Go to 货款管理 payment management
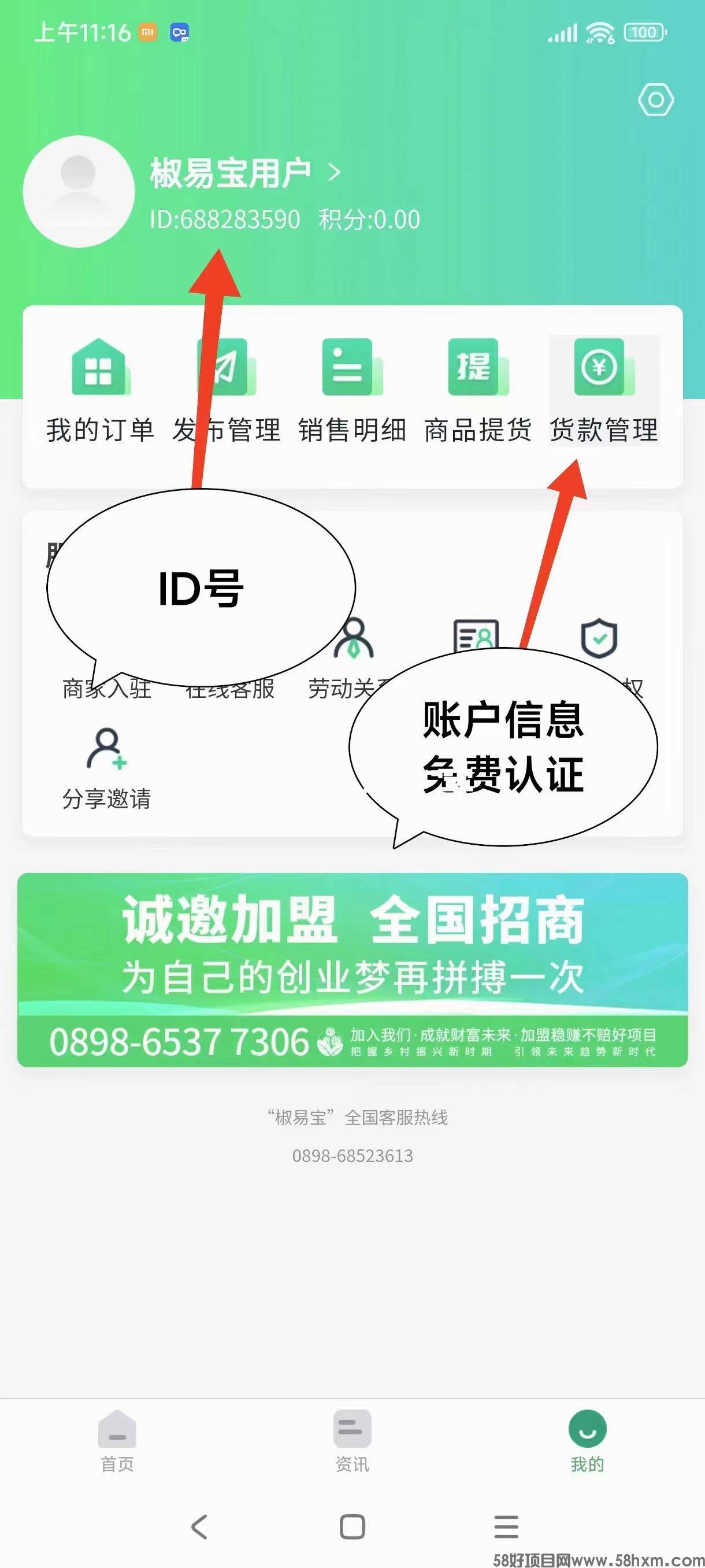705x1568 pixels. (603, 391)
